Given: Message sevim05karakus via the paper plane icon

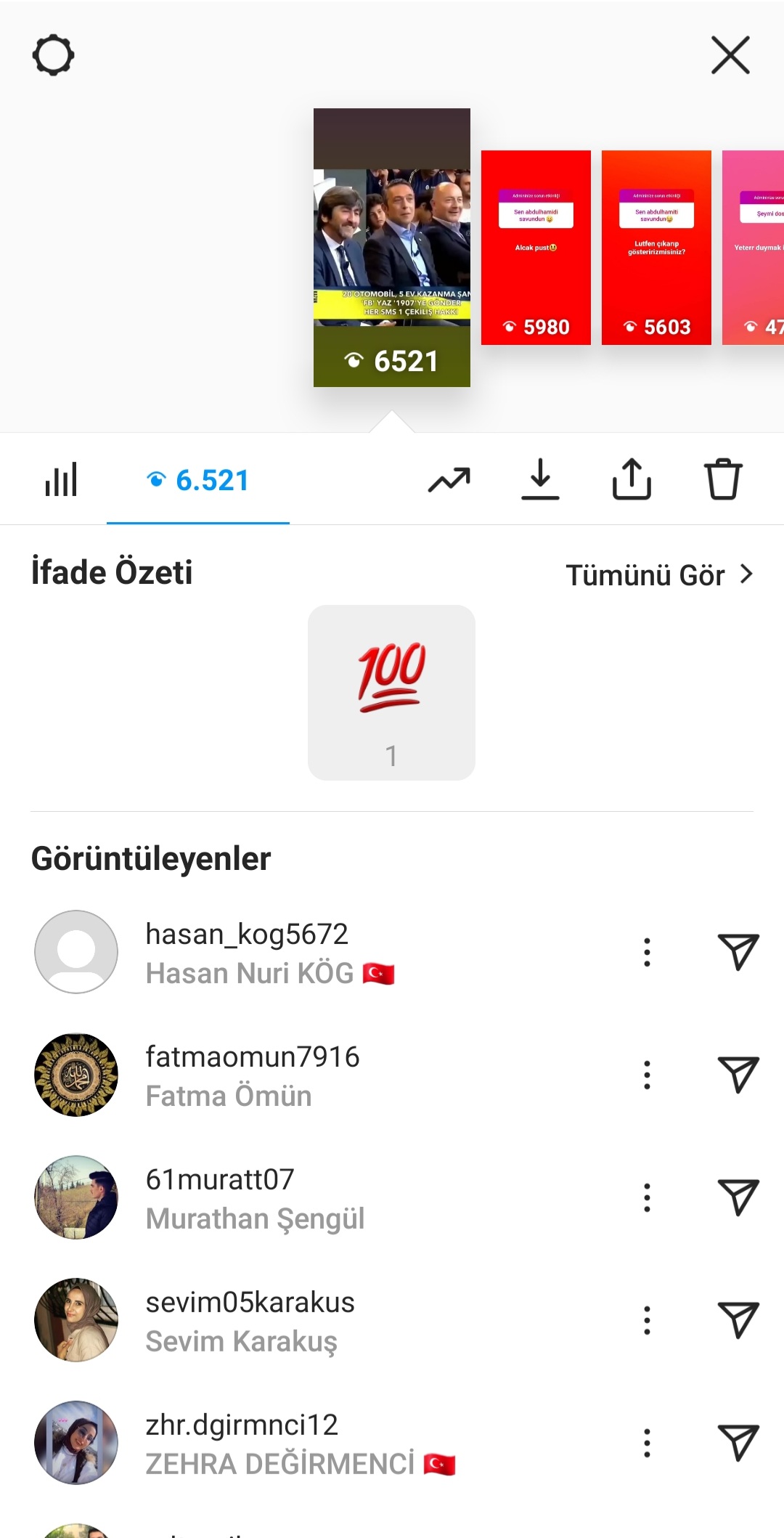Looking at the screenshot, I should tap(738, 1320).
